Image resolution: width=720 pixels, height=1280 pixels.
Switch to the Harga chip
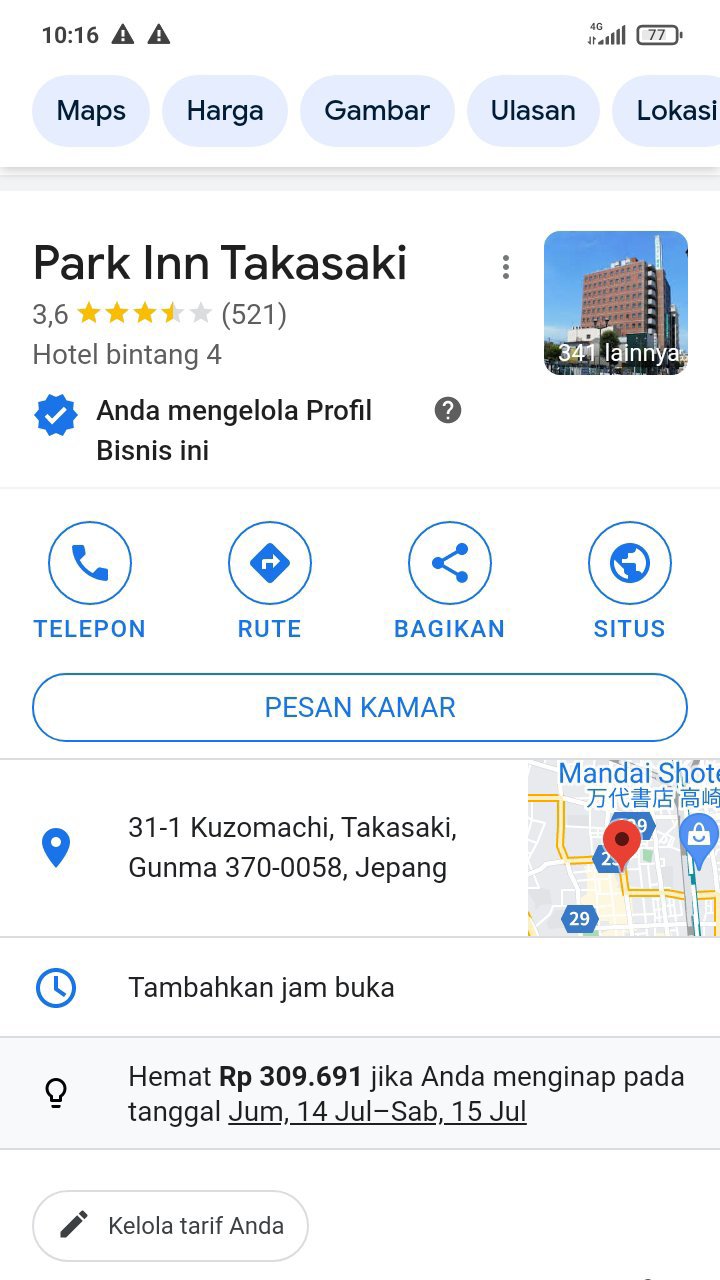tap(225, 110)
